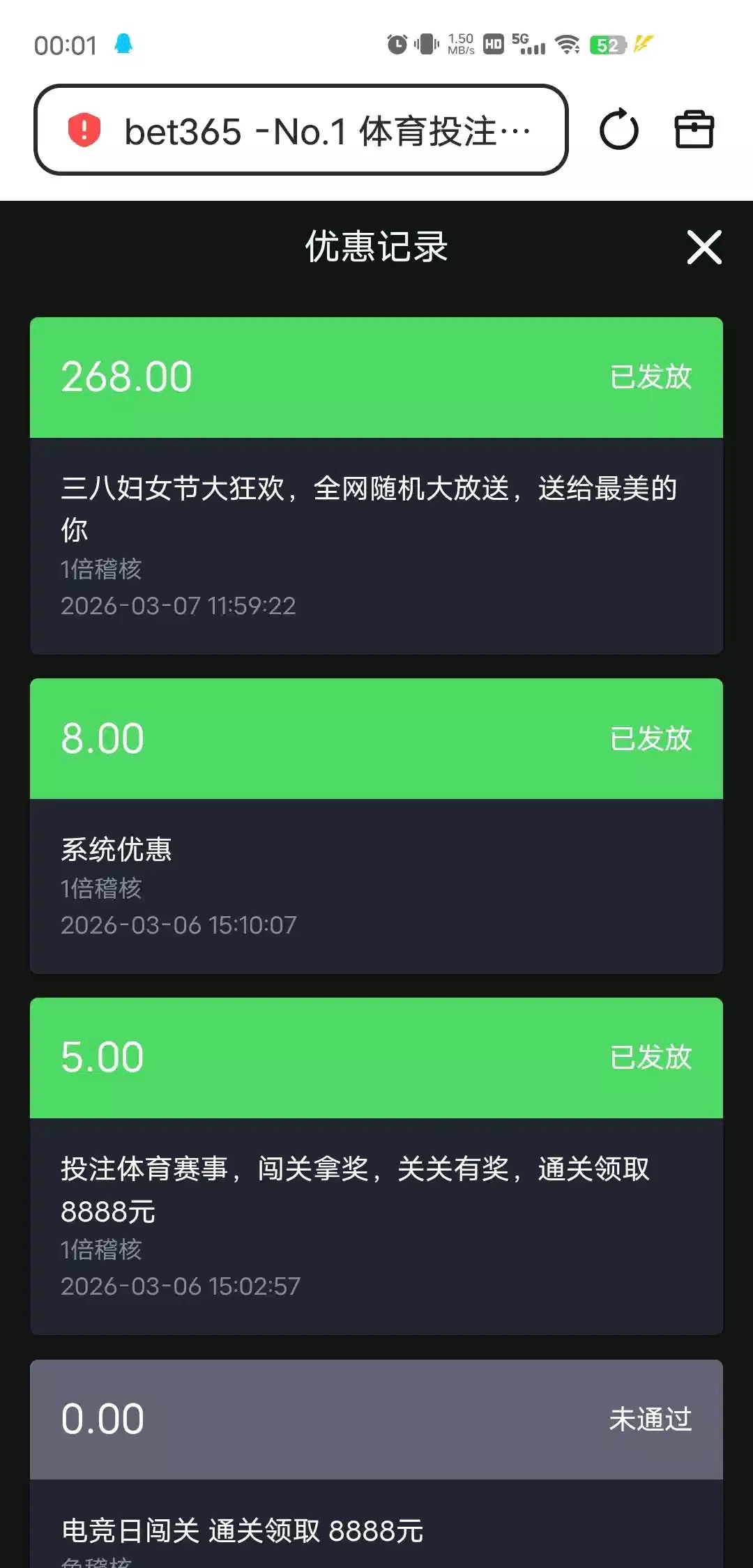View the site security warning shield
The height and width of the screenshot is (1568, 753).
tap(84, 130)
